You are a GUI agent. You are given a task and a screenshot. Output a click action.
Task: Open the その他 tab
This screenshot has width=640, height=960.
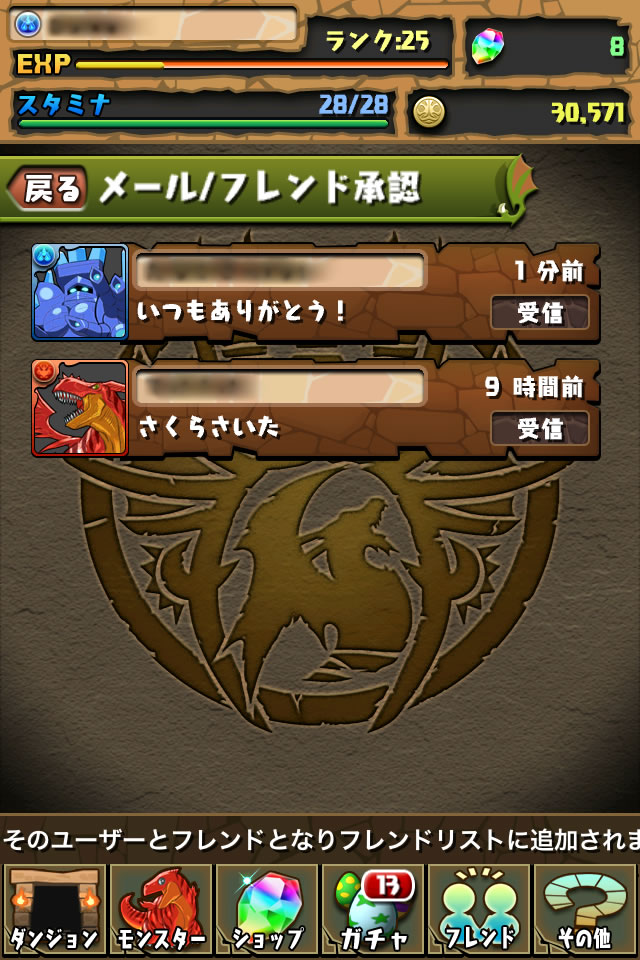click(587, 910)
